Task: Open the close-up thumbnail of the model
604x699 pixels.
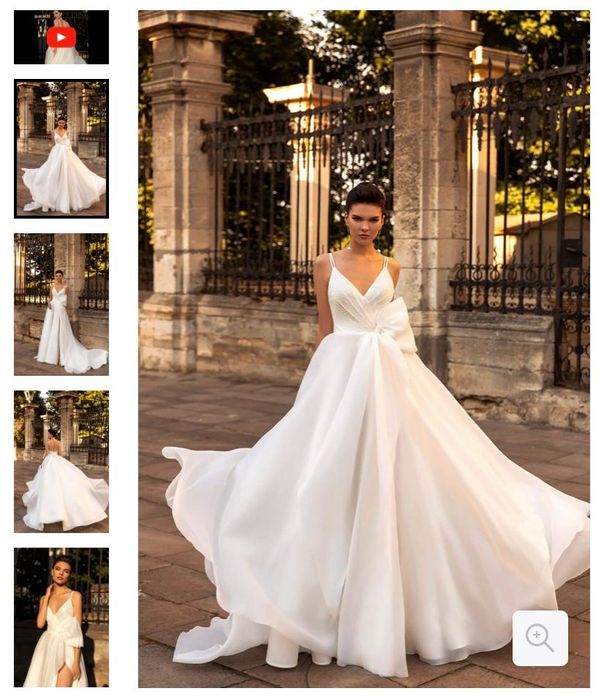Action: 61,617
